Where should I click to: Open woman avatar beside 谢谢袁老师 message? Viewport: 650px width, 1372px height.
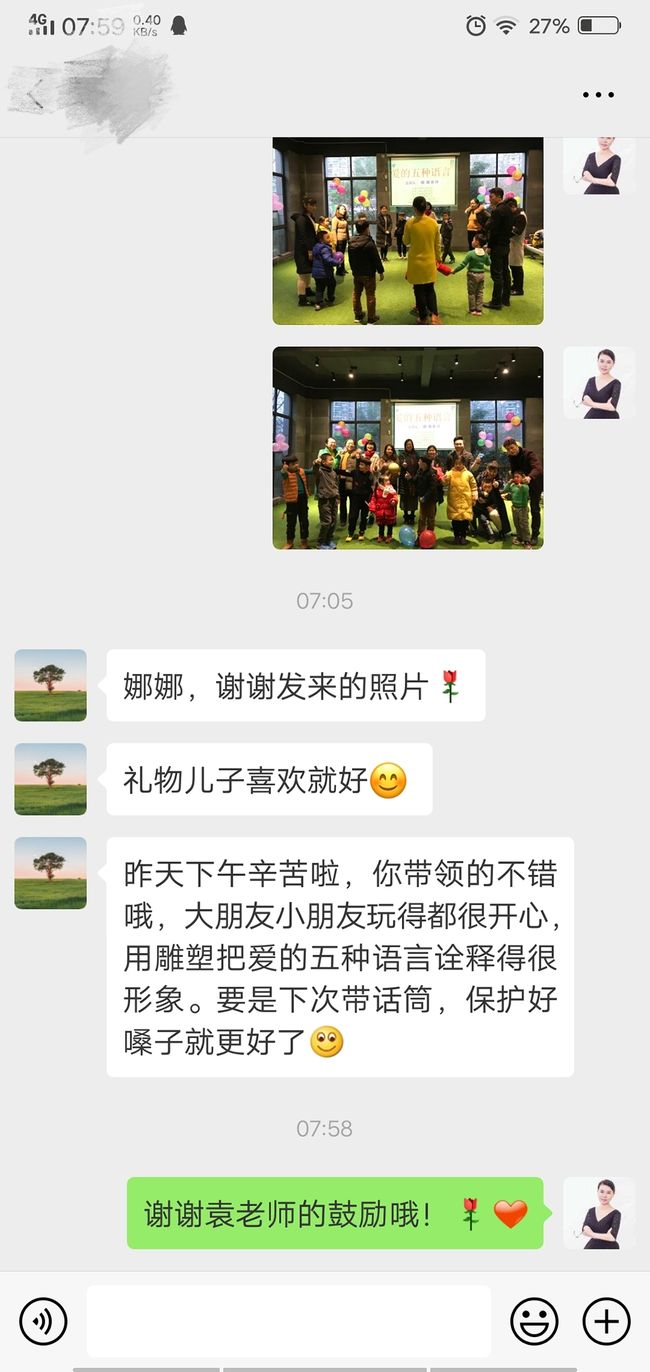(x=599, y=1213)
